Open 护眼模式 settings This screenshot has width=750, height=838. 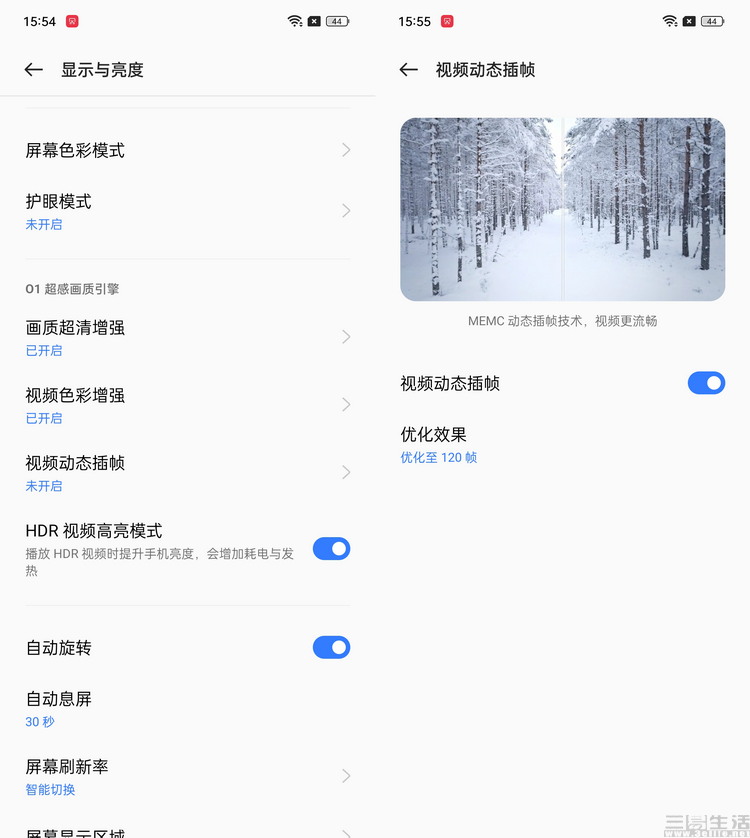coord(187,211)
